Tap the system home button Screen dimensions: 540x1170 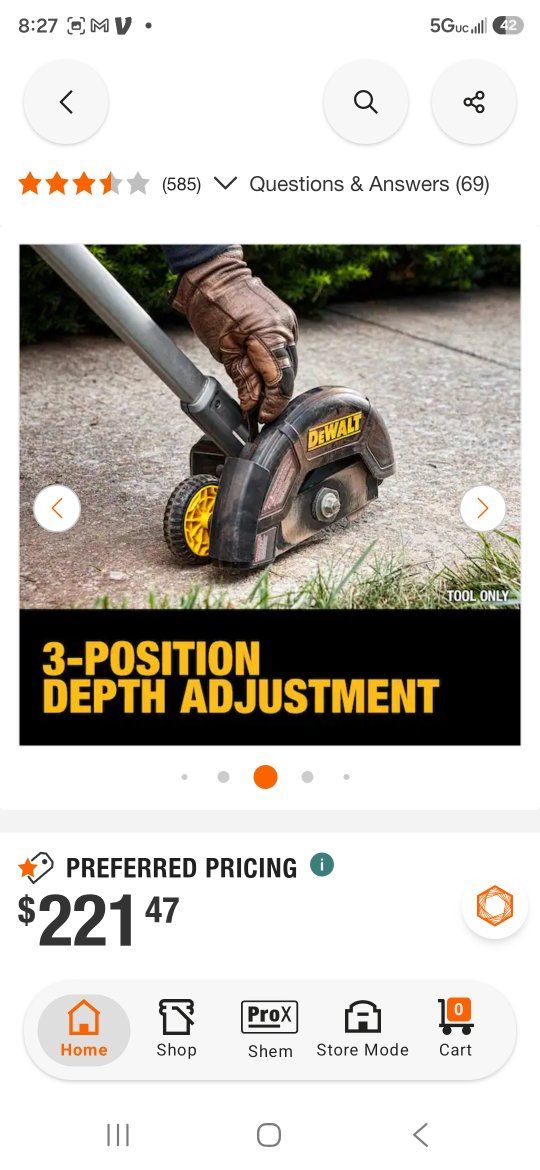269,1135
